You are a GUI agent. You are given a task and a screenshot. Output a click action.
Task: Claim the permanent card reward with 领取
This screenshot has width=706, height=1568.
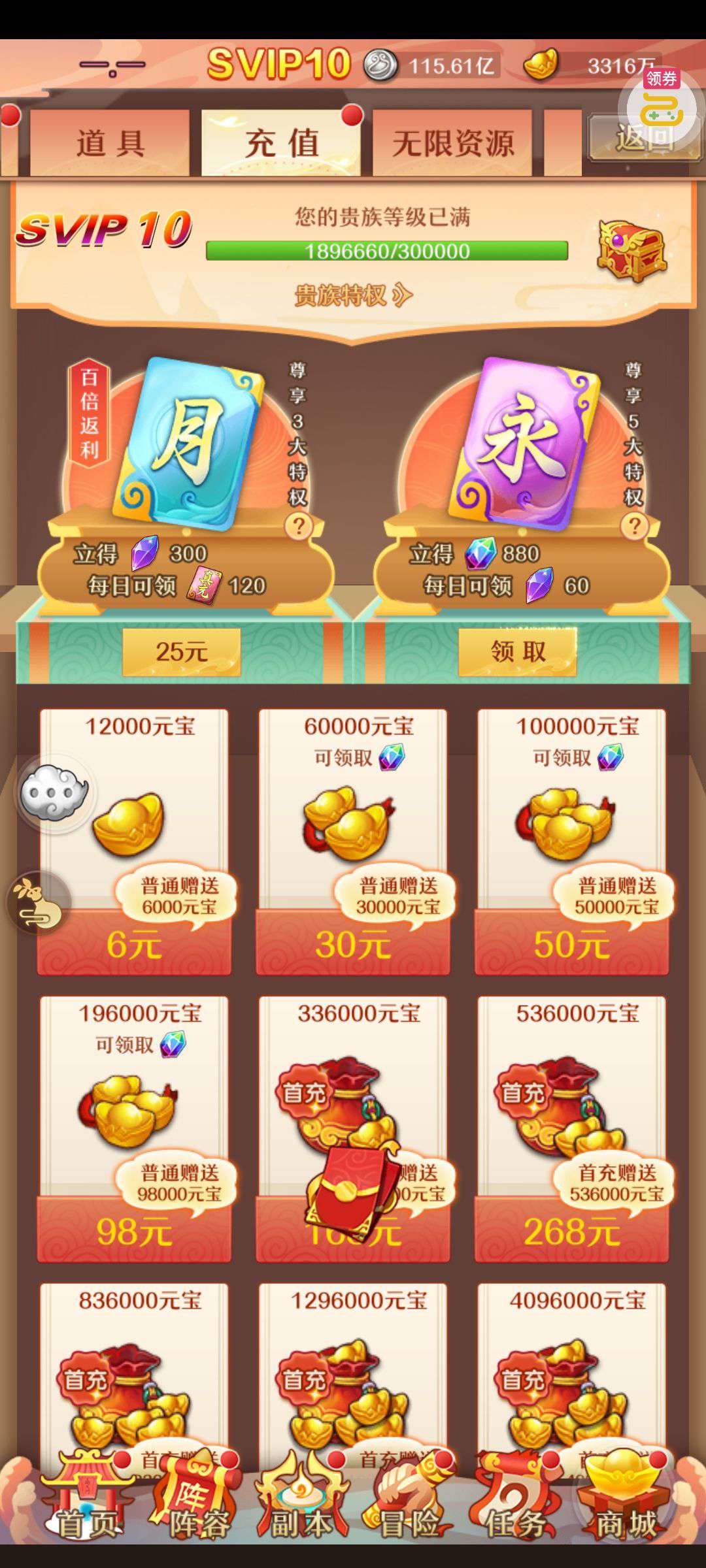coord(517,651)
